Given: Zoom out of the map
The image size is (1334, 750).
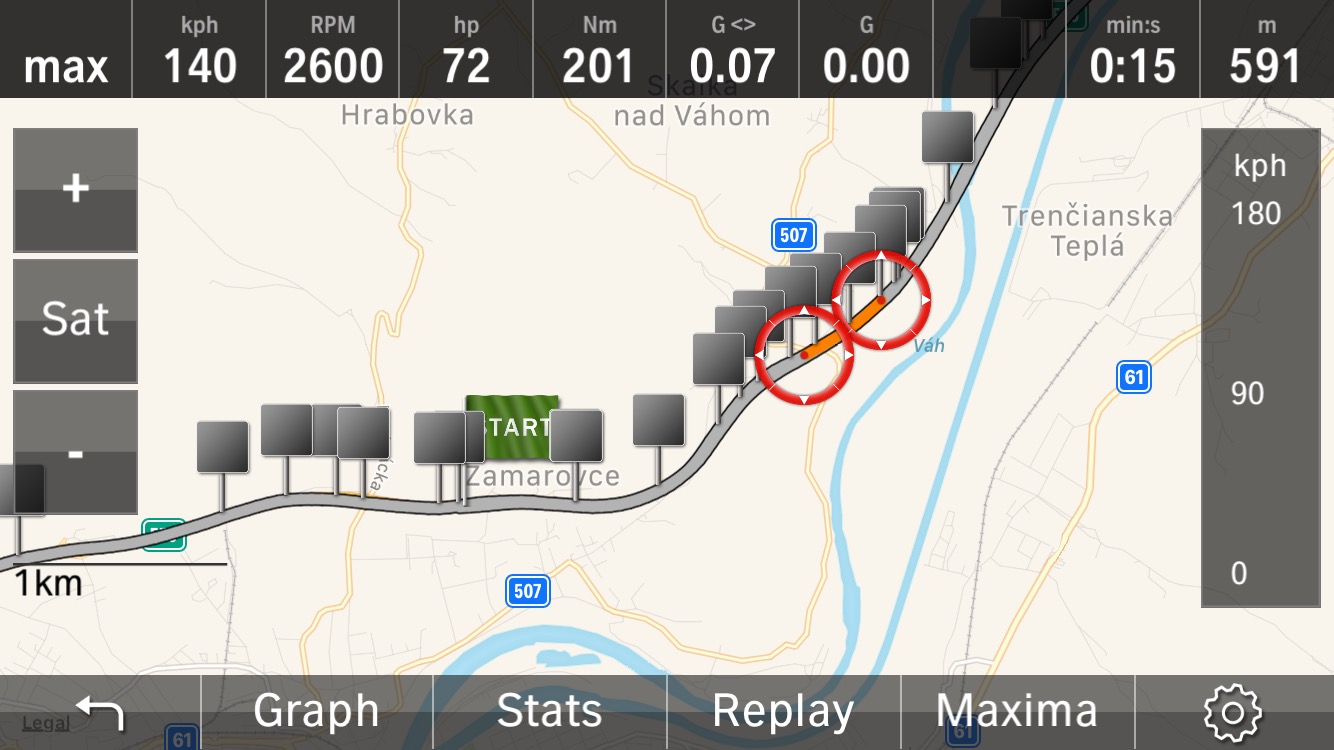Looking at the screenshot, I should click(x=75, y=452).
